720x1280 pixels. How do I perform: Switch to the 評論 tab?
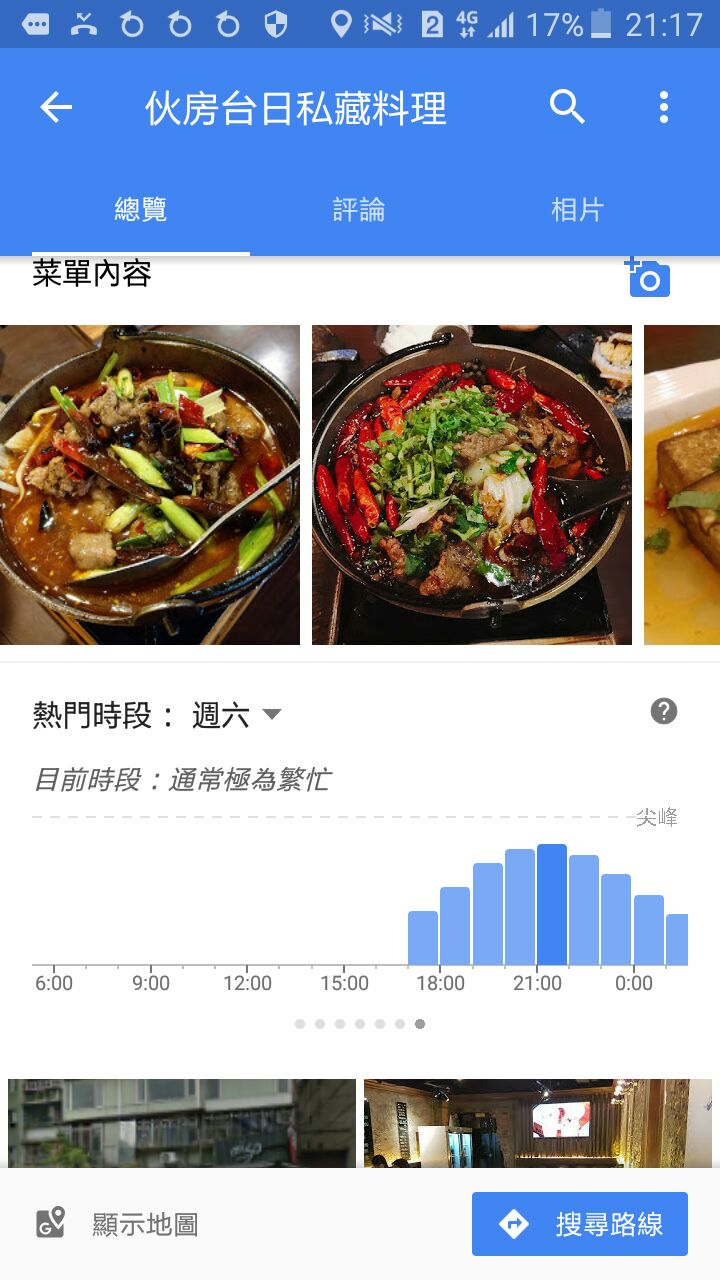tap(359, 210)
